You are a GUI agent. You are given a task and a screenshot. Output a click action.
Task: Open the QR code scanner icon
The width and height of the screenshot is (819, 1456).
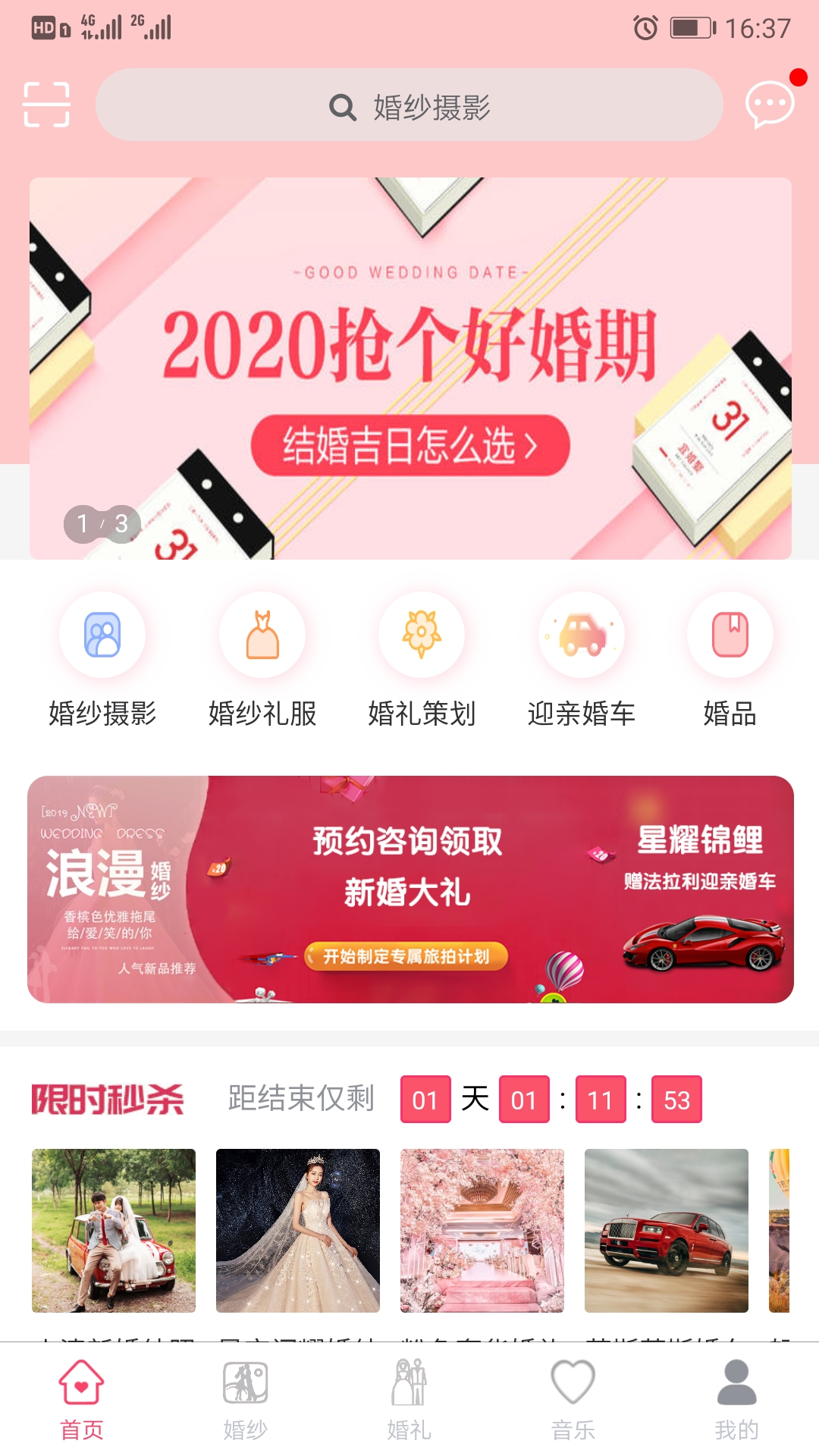[x=46, y=105]
